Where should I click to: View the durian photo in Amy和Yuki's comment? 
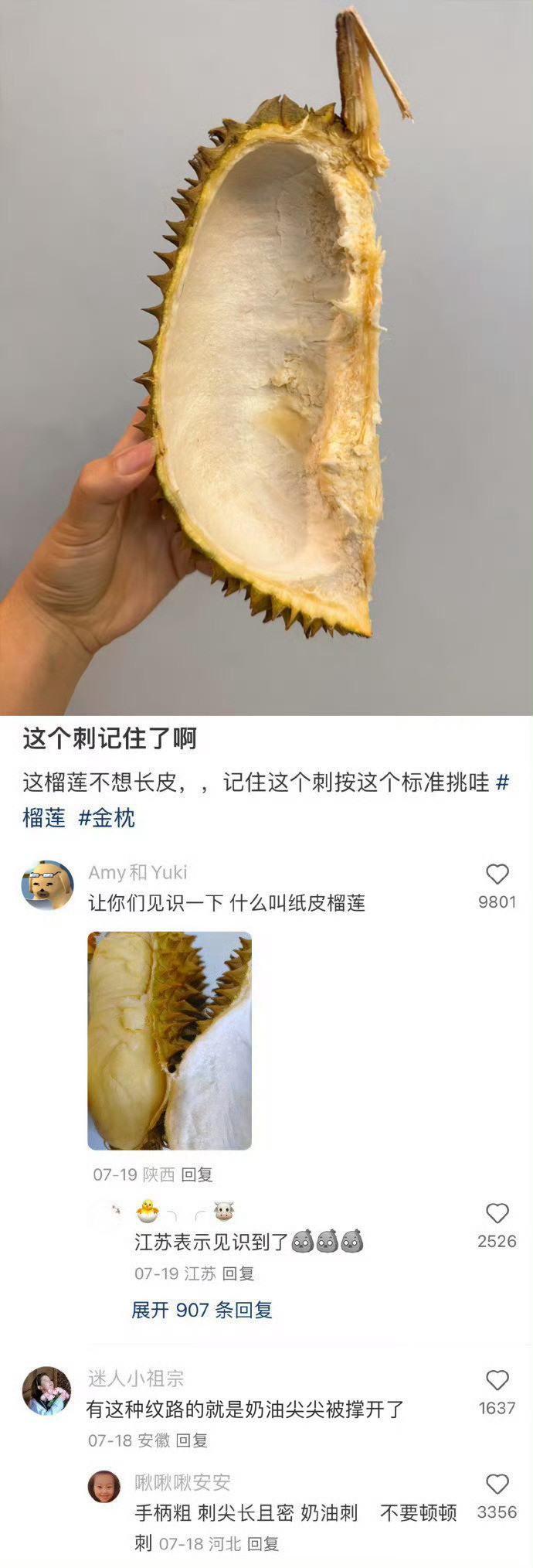tap(169, 1040)
